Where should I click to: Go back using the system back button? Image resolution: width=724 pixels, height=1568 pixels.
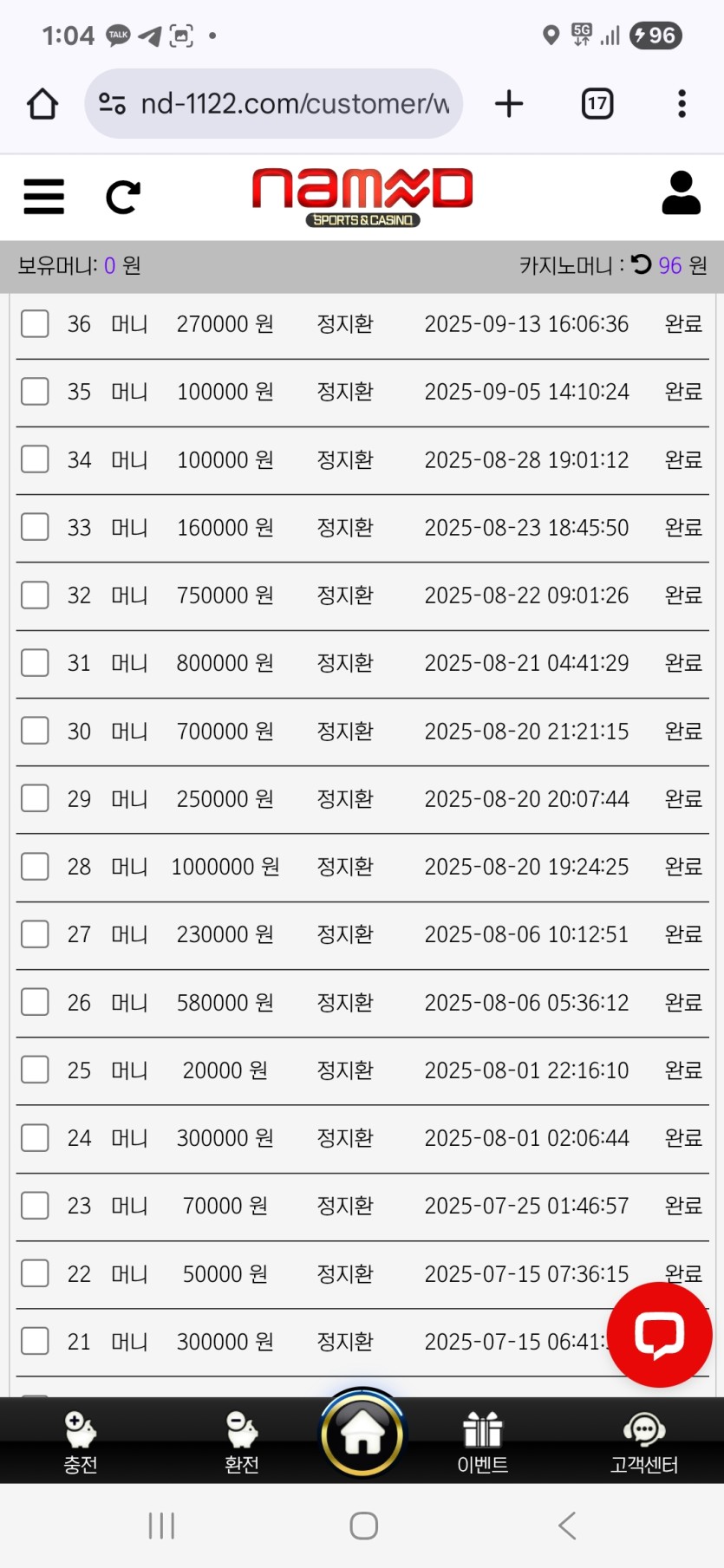[567, 1526]
